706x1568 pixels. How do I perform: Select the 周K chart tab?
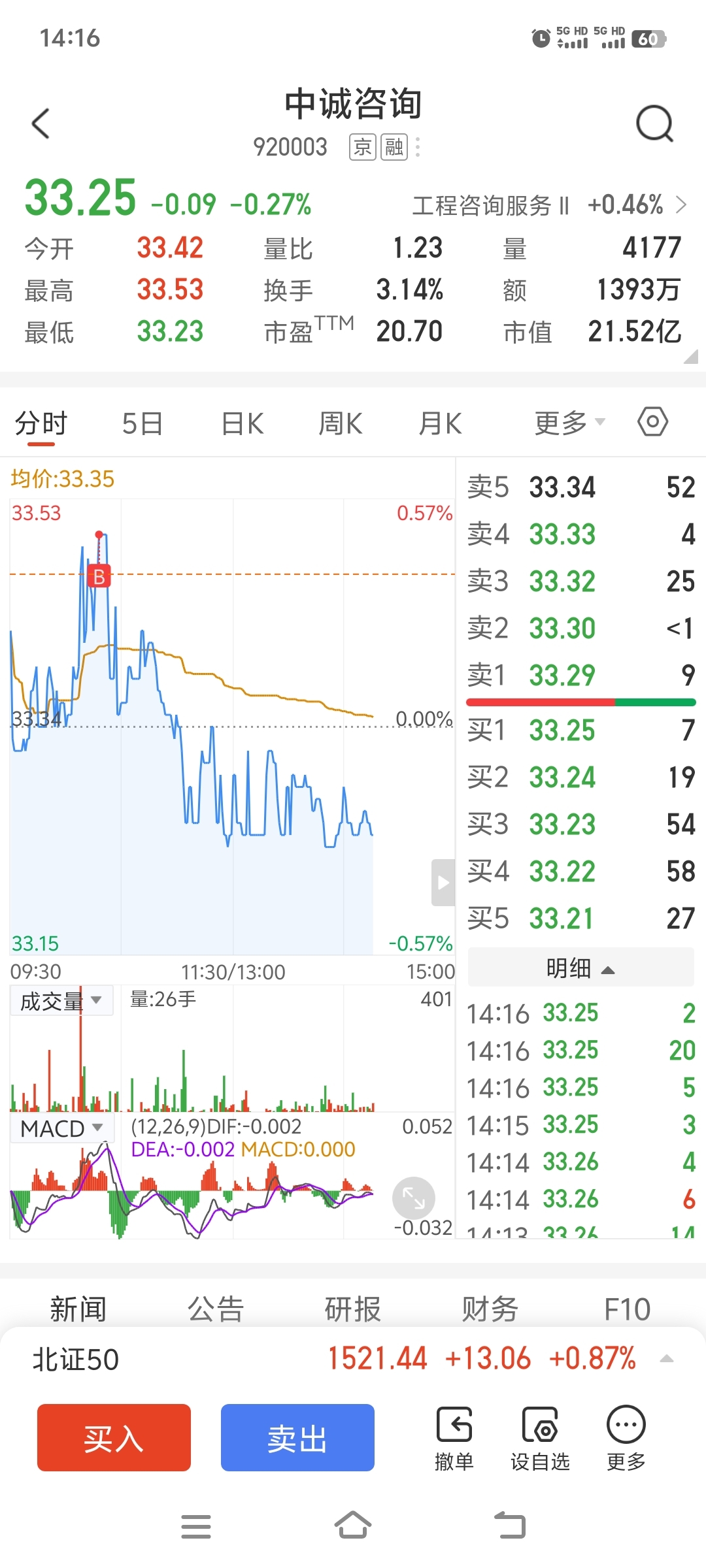click(x=340, y=423)
